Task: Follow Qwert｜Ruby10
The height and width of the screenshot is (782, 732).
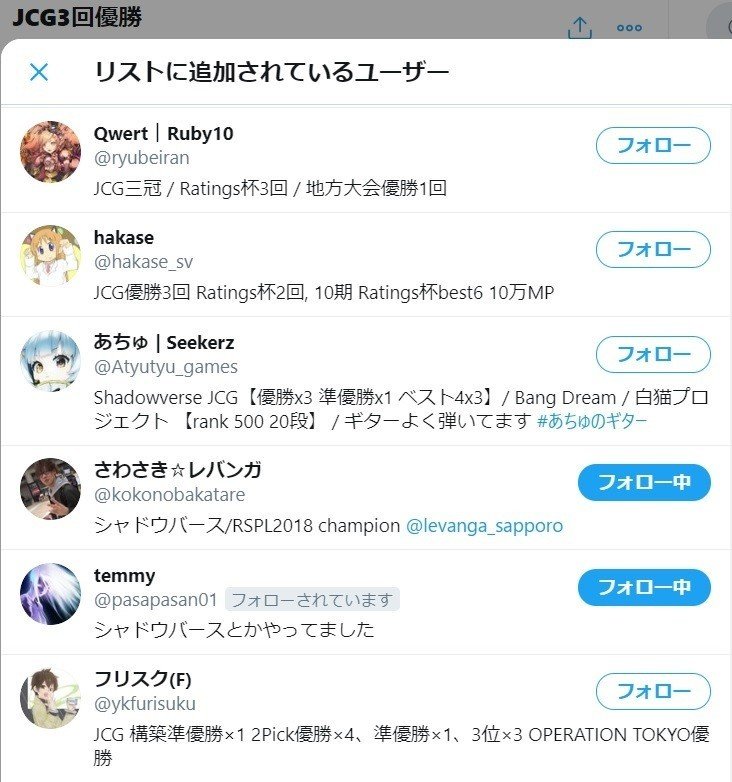Action: pyautogui.click(x=653, y=146)
